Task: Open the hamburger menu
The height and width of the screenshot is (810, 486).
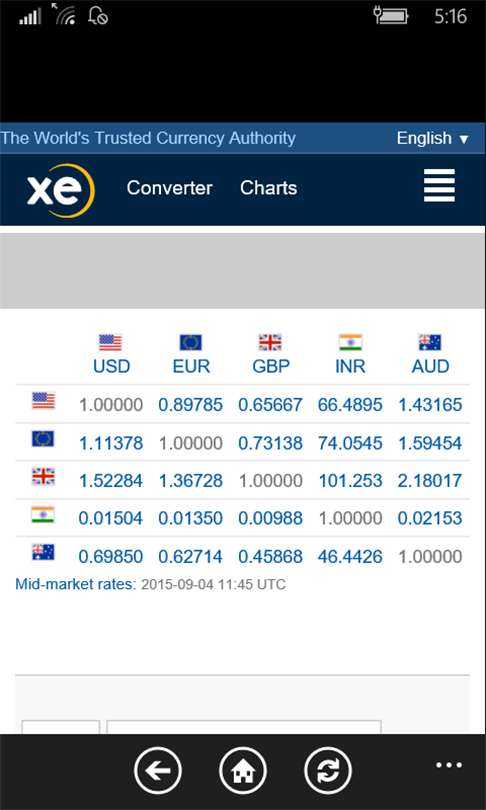Action: click(439, 185)
